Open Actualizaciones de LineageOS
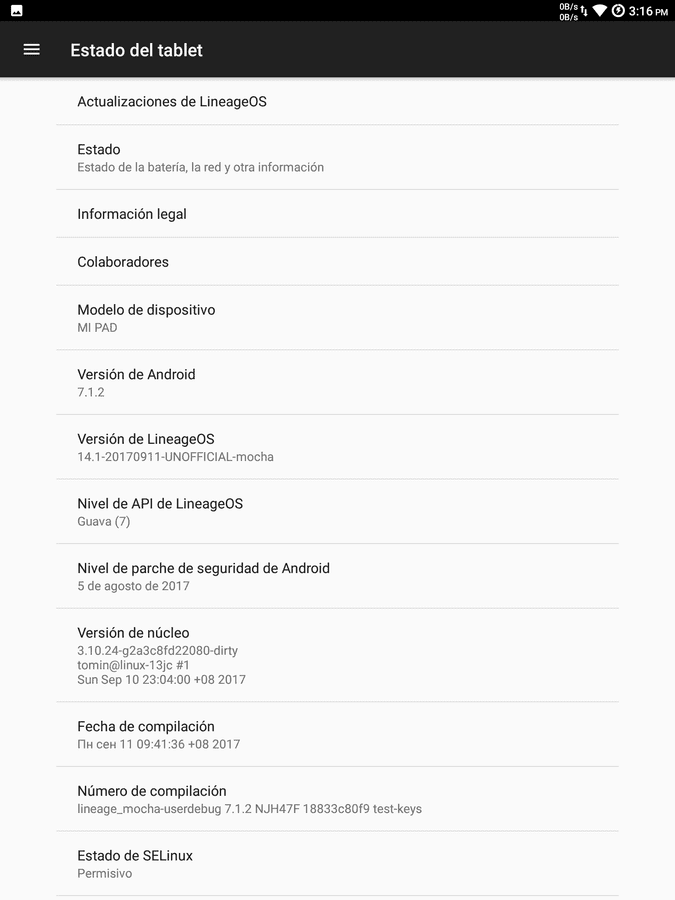675x900 pixels. pos(338,102)
